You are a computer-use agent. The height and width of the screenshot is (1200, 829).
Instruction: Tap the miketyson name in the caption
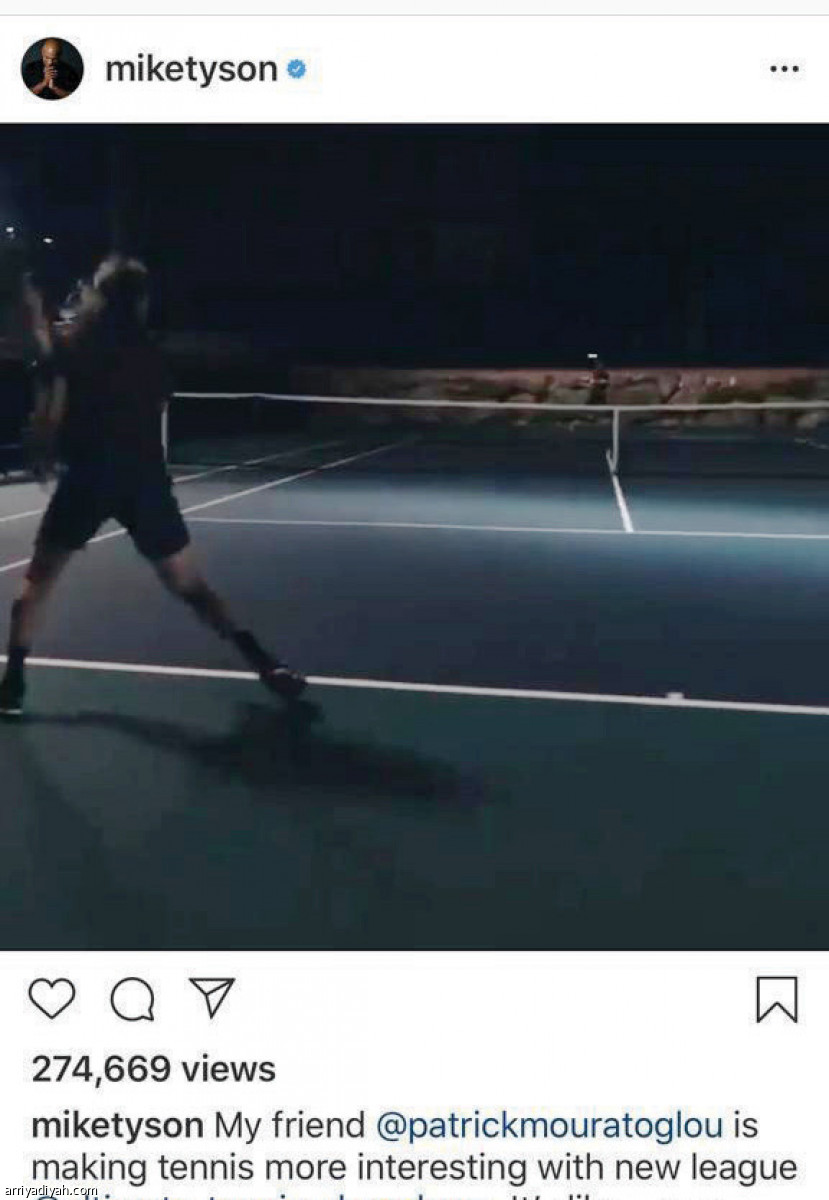pos(117,1125)
